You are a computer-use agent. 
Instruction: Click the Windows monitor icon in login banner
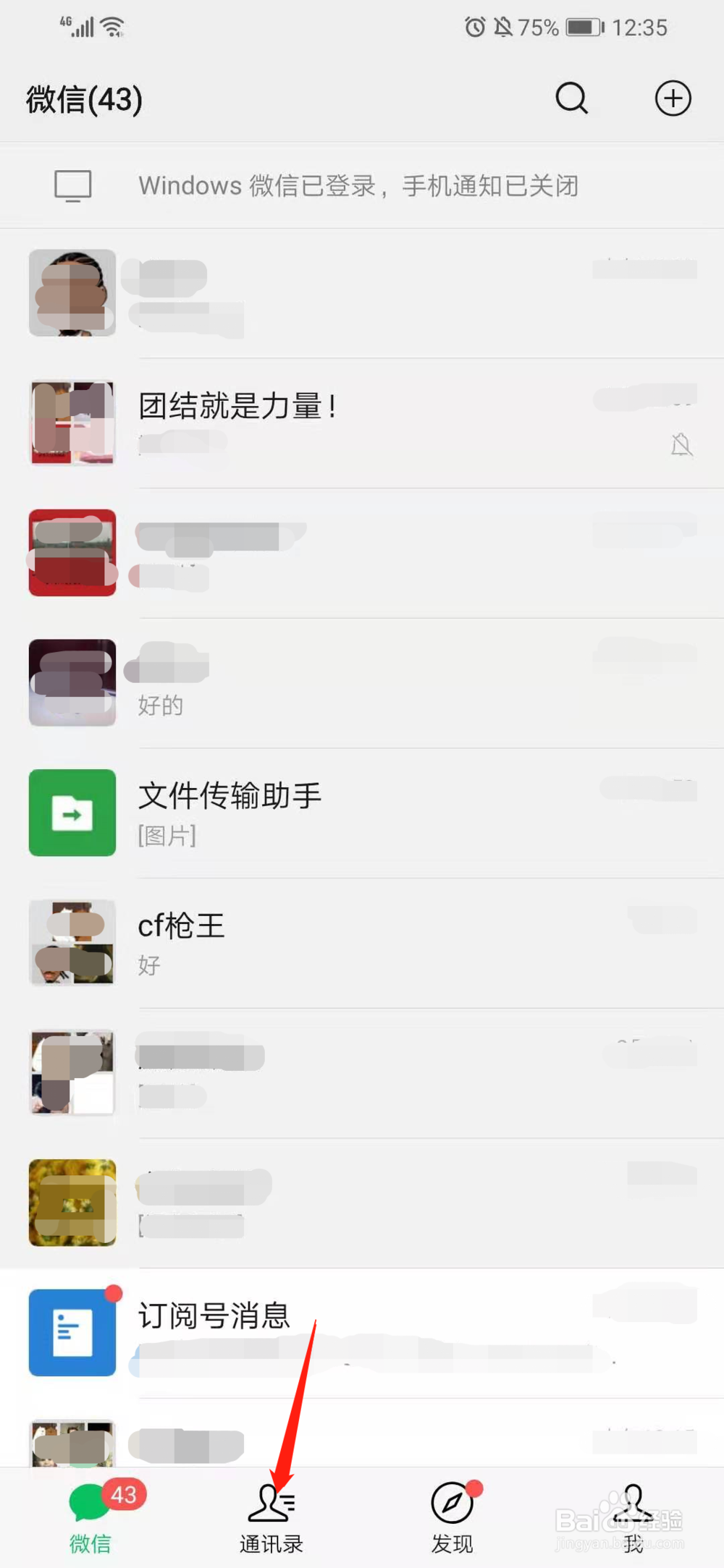(x=72, y=185)
